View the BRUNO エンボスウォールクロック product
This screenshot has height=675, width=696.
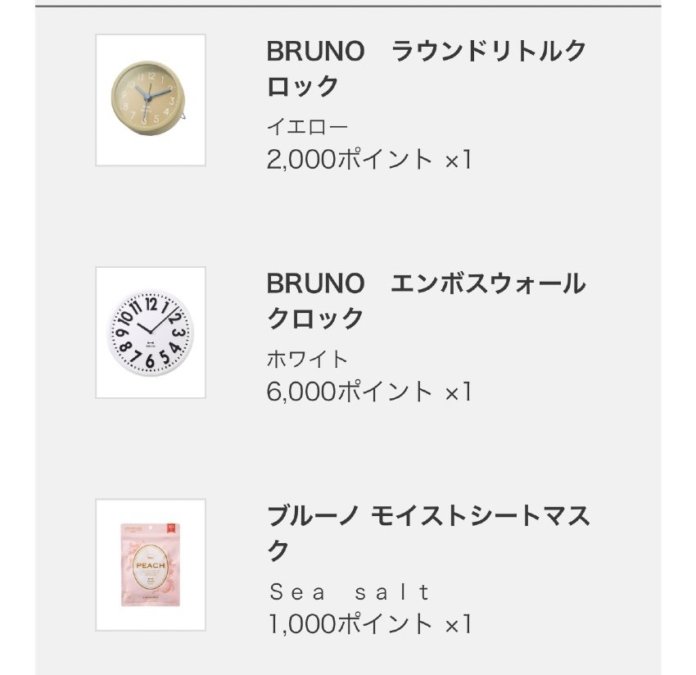coord(426,301)
